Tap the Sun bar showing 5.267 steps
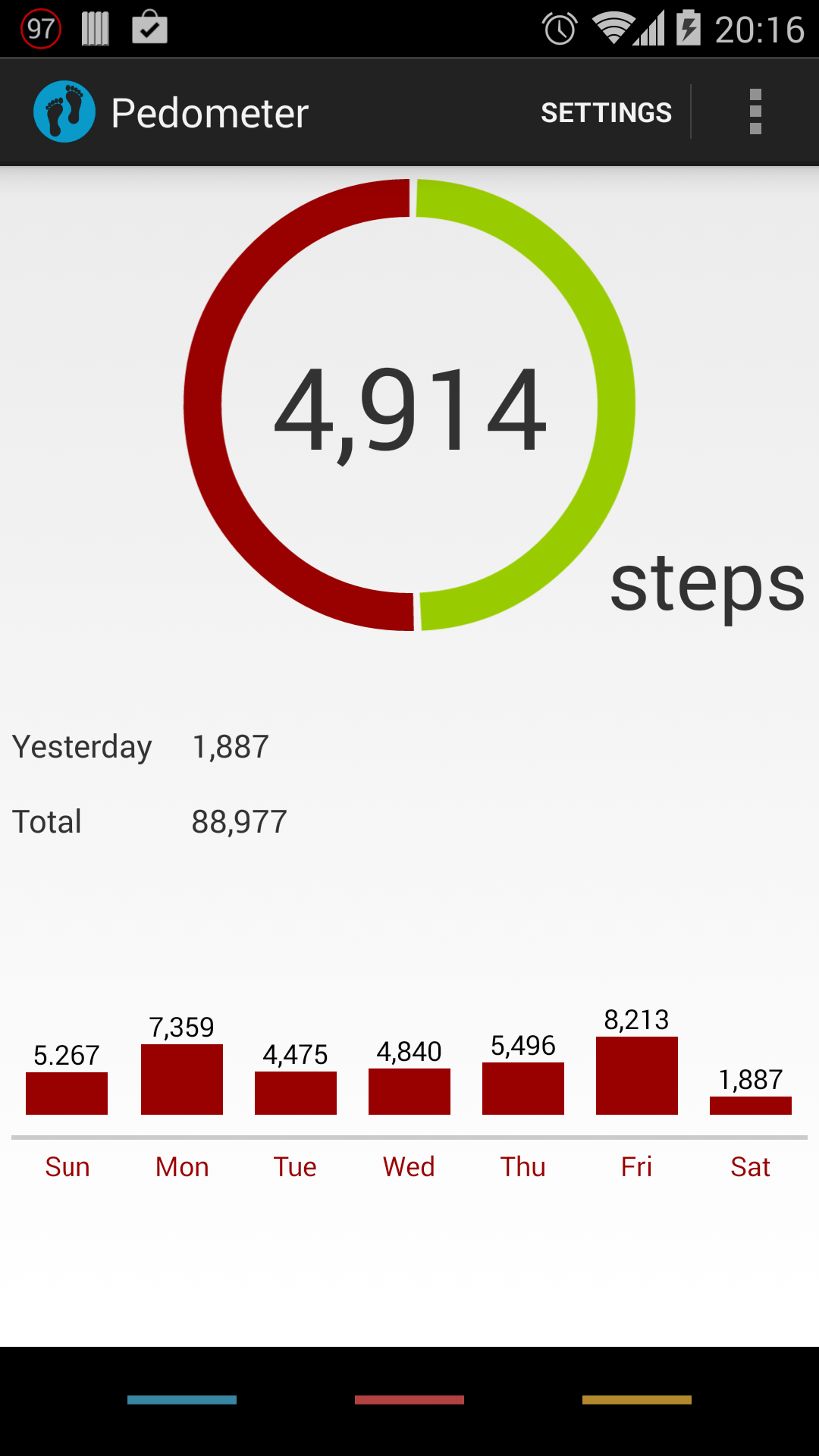Screen dimensions: 819x1456 coord(67,1092)
